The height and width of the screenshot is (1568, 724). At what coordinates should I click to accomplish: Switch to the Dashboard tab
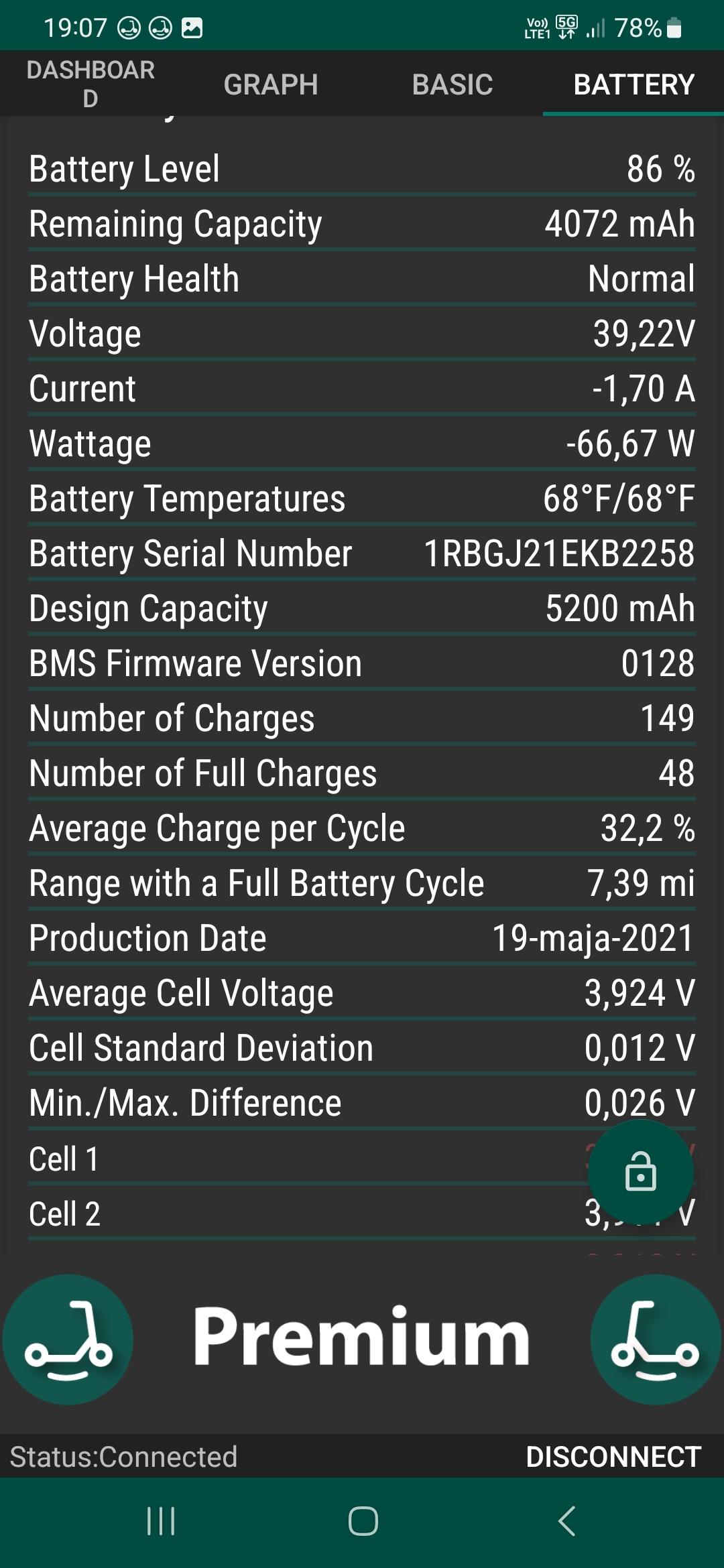[x=90, y=84]
